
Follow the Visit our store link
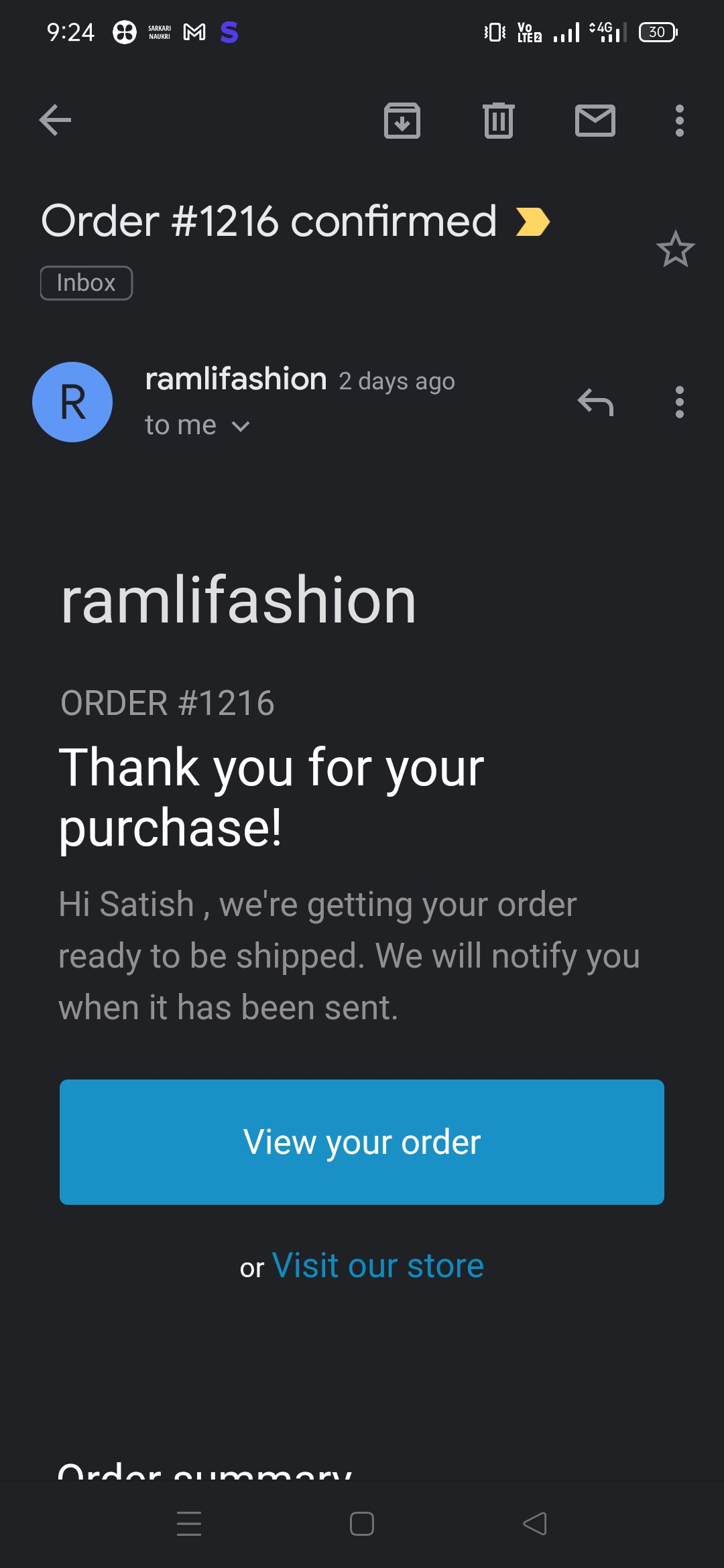pyautogui.click(x=377, y=1266)
